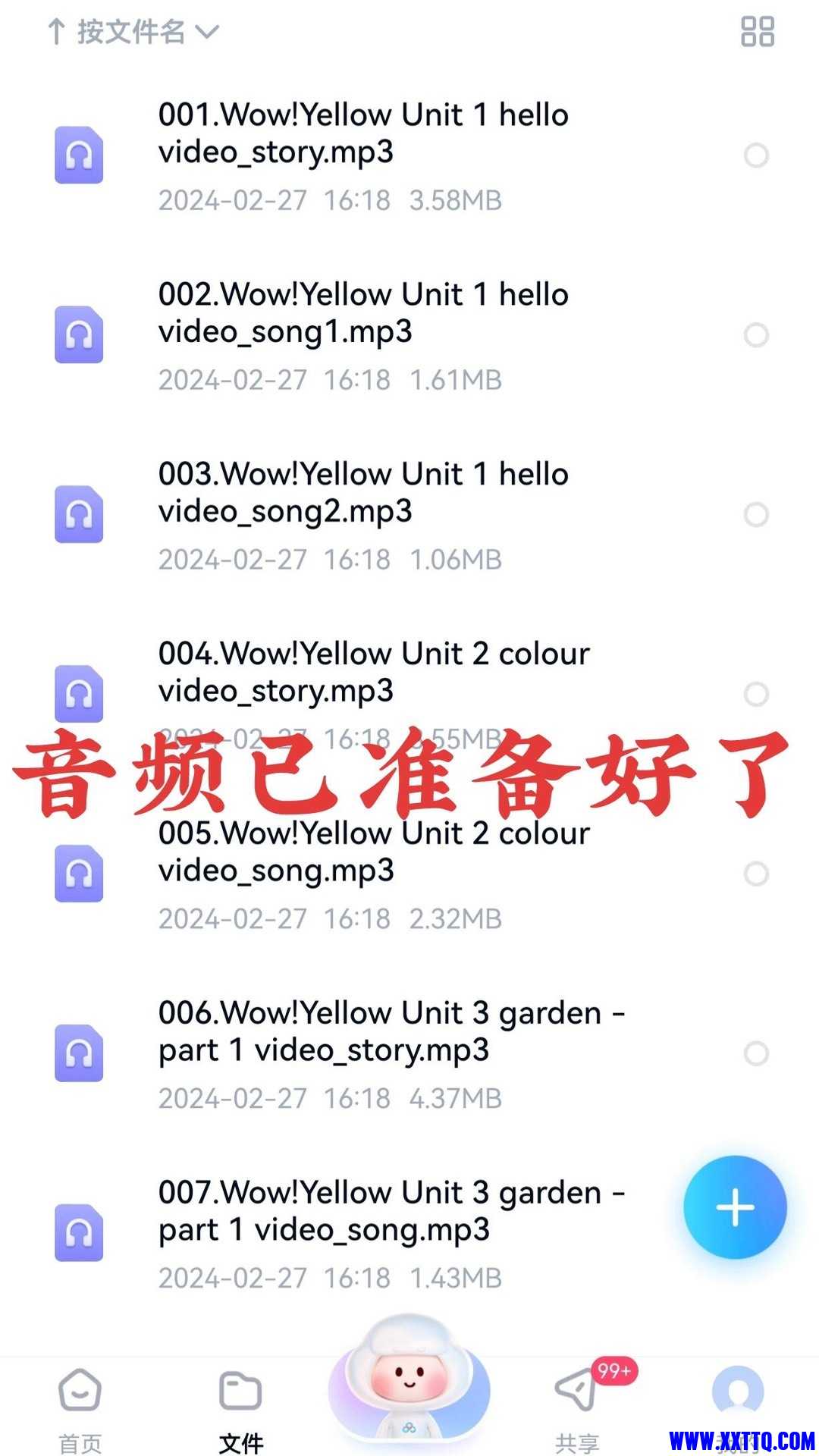Image resolution: width=819 pixels, height=1456 pixels.
Task: Open 001 Unit 1 hello video_story.mp3
Action: (362, 133)
